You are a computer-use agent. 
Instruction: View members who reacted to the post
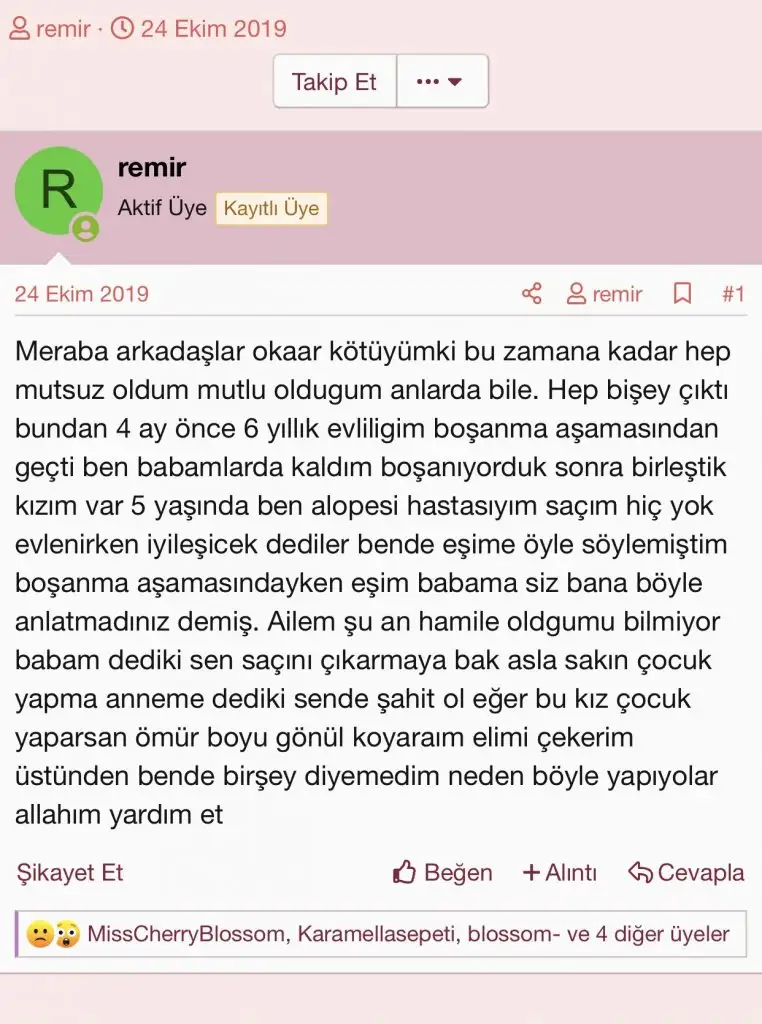[x=408, y=934]
